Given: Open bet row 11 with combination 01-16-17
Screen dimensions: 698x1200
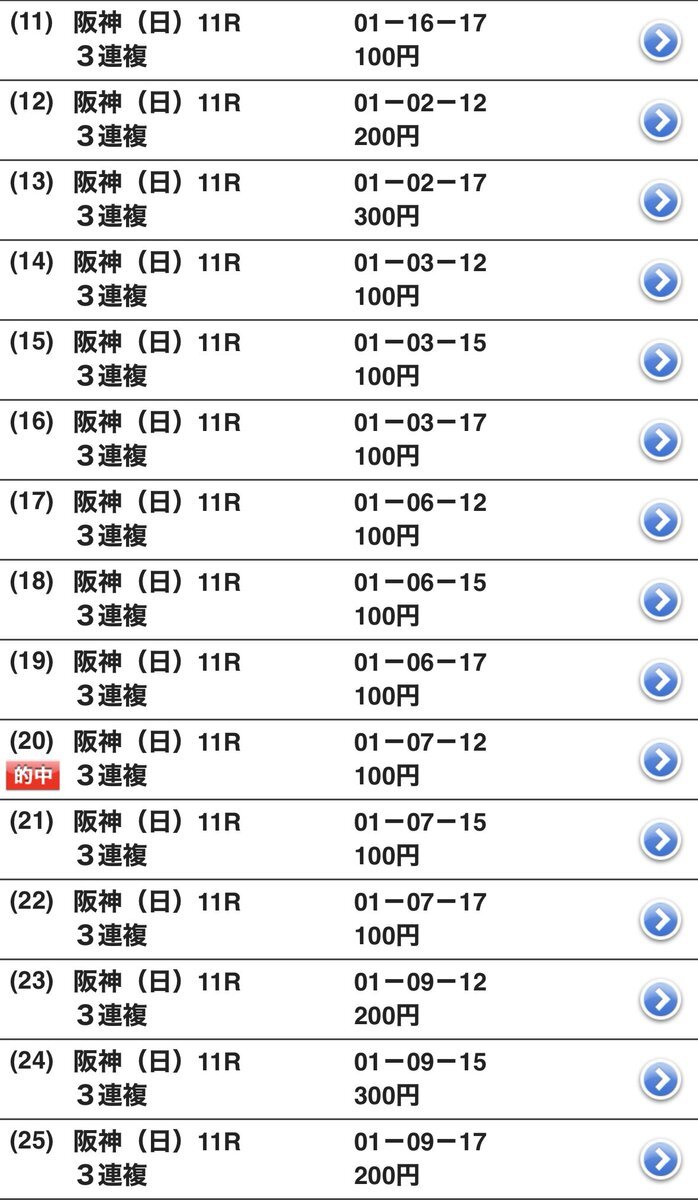Looking at the screenshot, I should pyautogui.click(x=349, y=40).
